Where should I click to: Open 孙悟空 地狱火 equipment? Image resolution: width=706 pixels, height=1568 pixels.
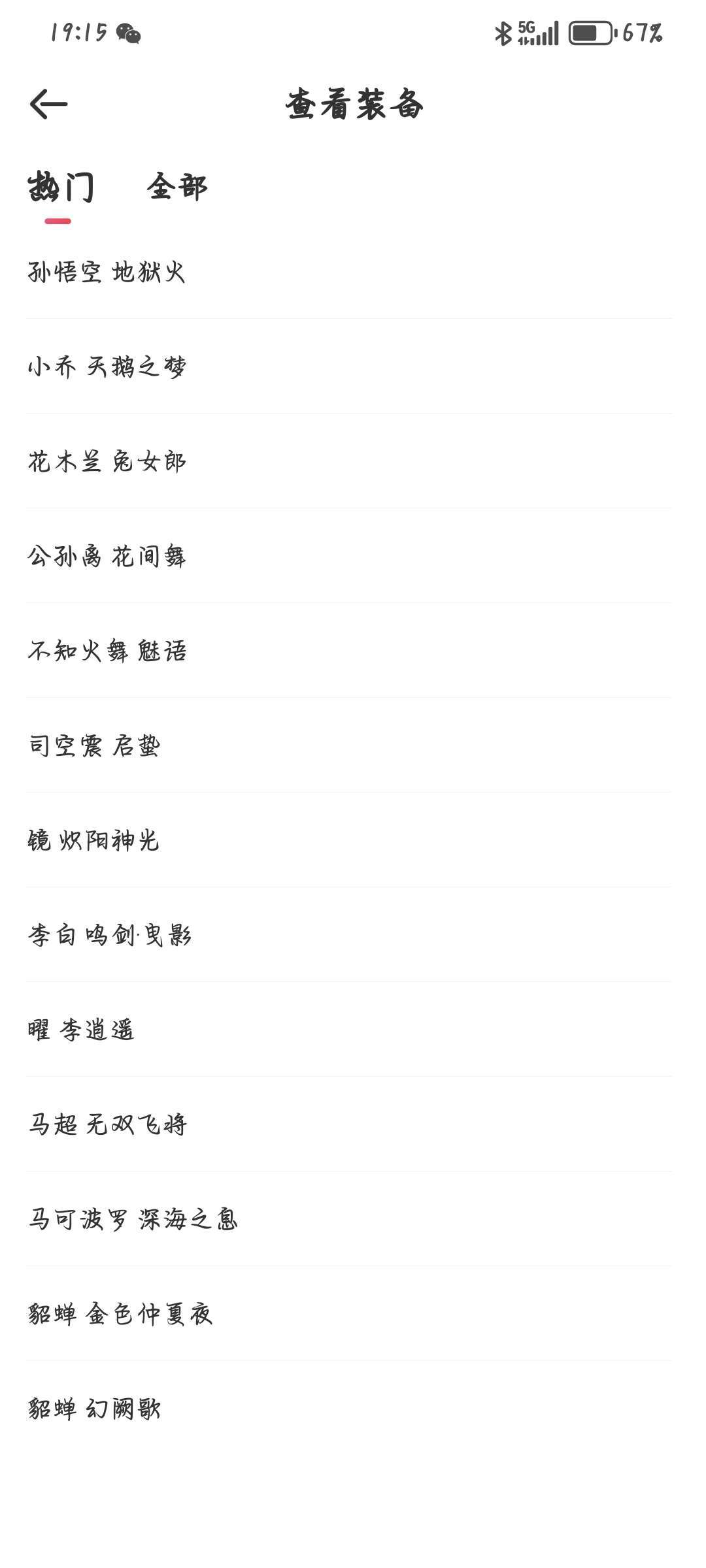click(349, 272)
